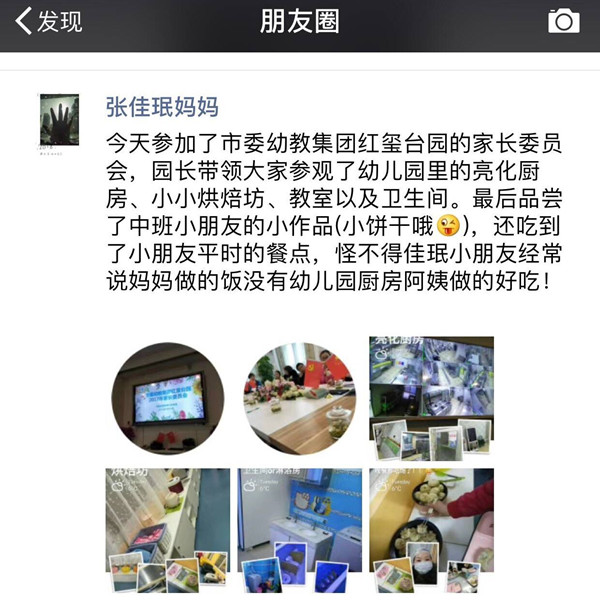Open the 烘焙坊 photo
This screenshot has height=600, width=600.
(x=168, y=530)
